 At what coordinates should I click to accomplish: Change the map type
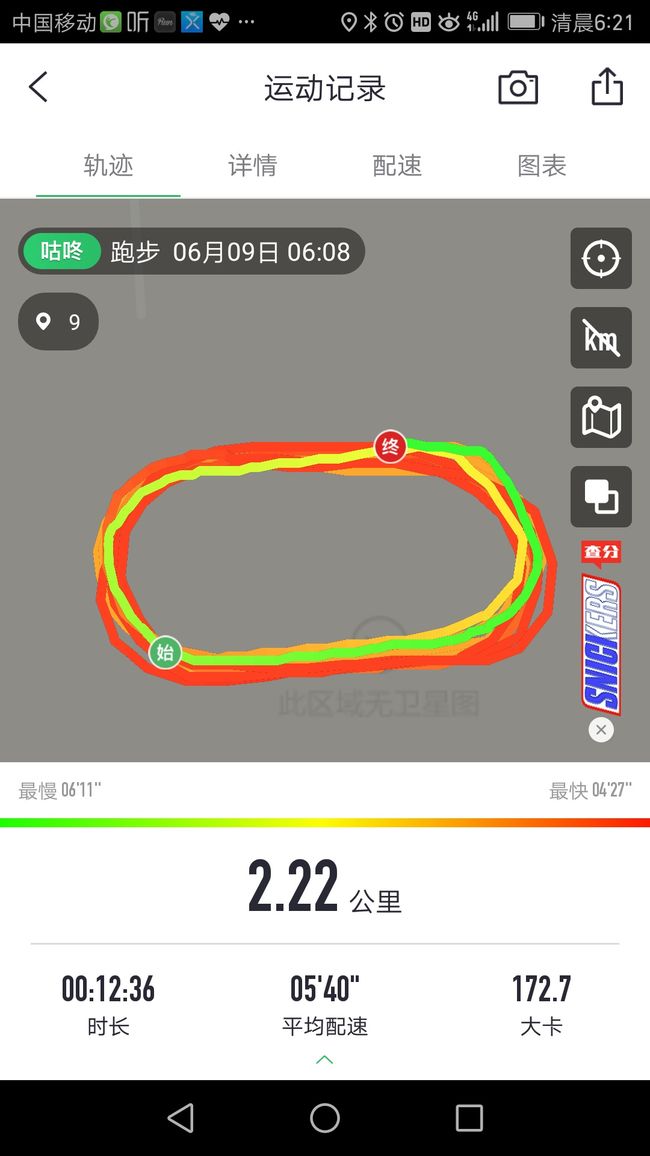tap(601, 417)
